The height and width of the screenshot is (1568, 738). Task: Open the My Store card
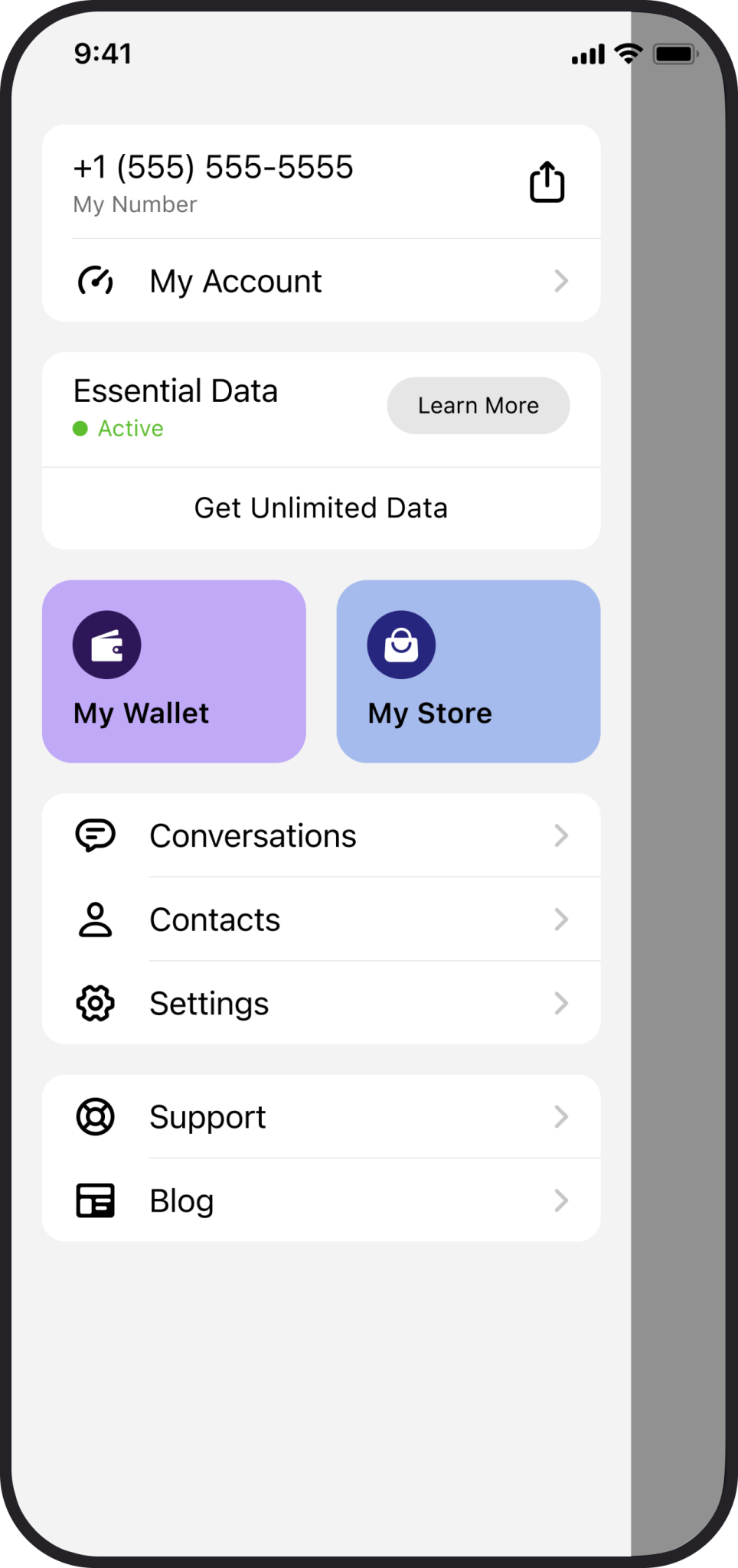468,671
